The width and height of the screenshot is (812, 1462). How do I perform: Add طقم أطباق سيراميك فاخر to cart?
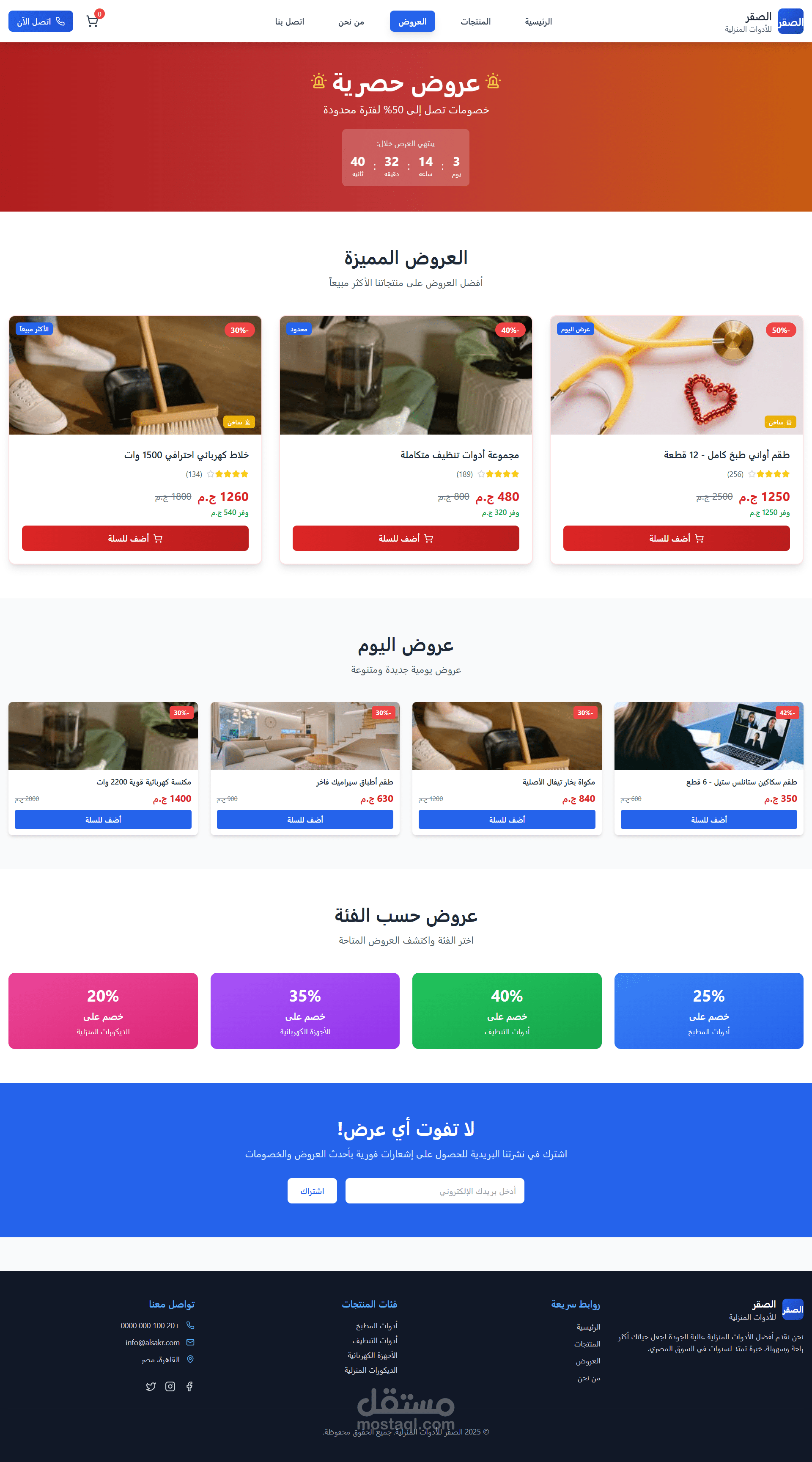click(305, 820)
